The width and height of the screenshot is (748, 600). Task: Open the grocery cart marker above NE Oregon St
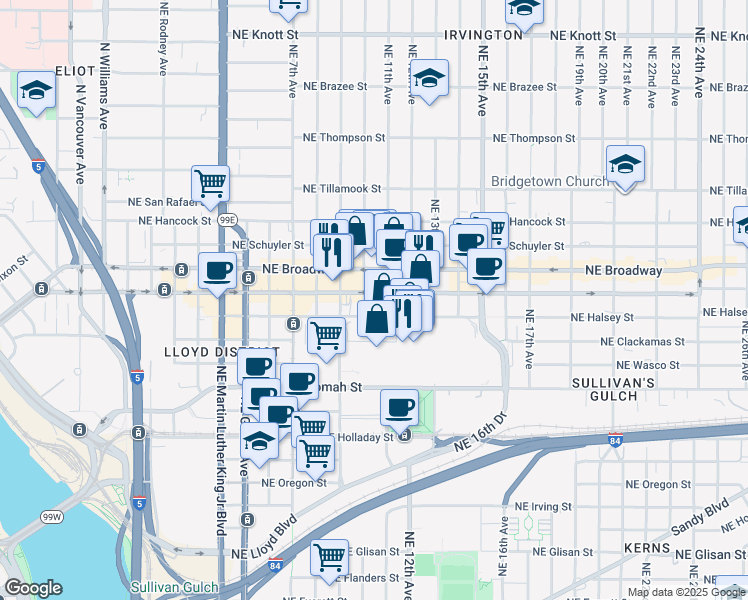tap(315, 455)
